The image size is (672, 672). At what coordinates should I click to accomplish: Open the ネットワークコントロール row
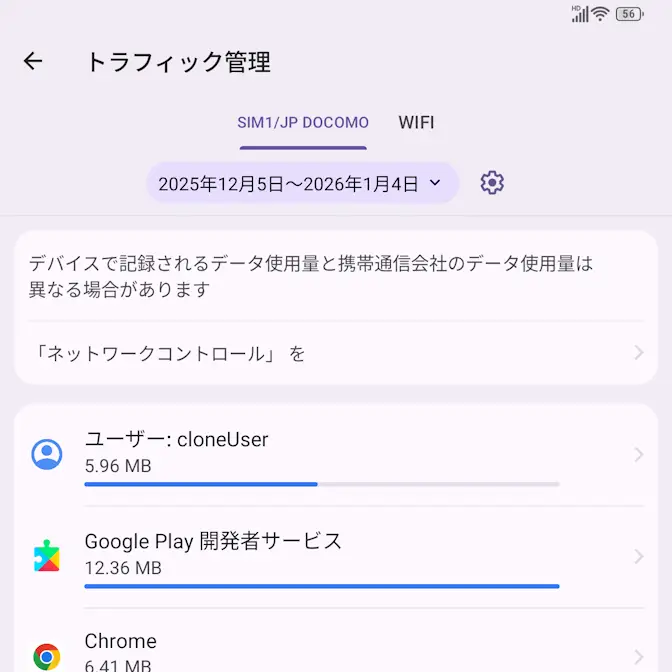tap(336, 353)
